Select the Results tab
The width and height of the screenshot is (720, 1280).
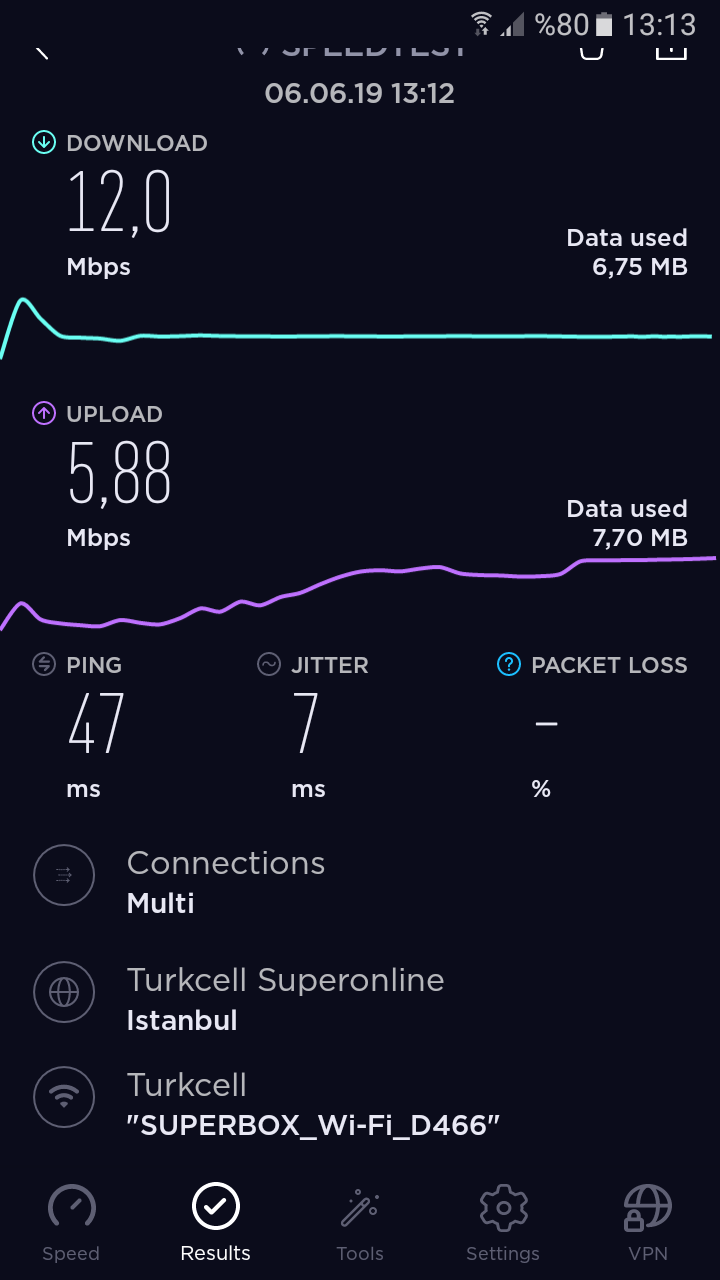pos(216,1222)
